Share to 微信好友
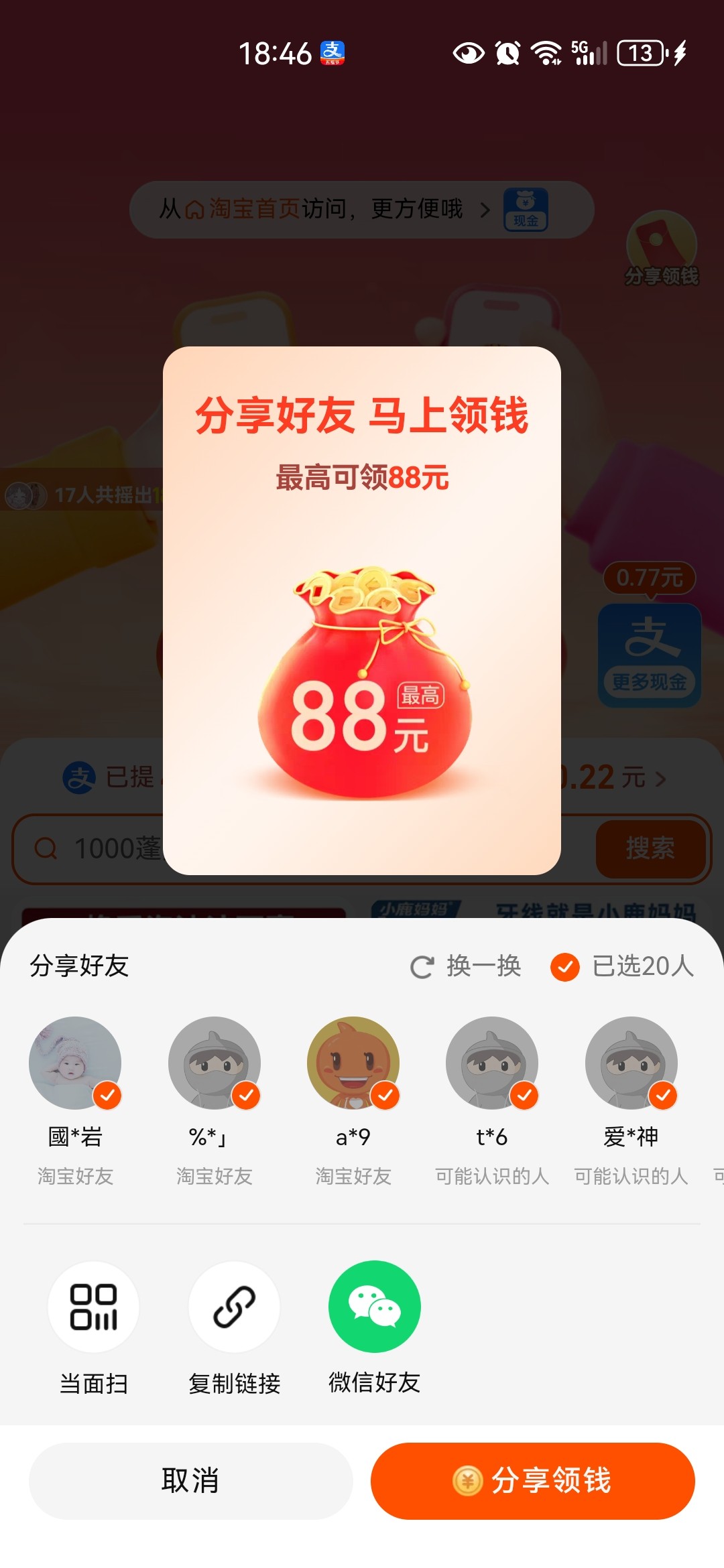Screen dimensions: 724x1568 [374, 1307]
